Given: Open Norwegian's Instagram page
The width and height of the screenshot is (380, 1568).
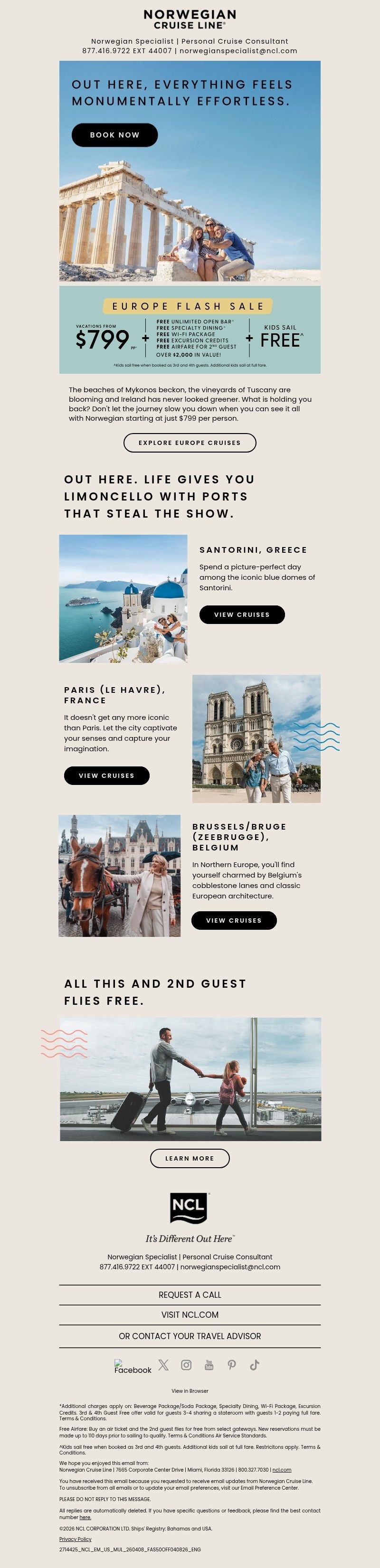Looking at the screenshot, I should (186, 1365).
